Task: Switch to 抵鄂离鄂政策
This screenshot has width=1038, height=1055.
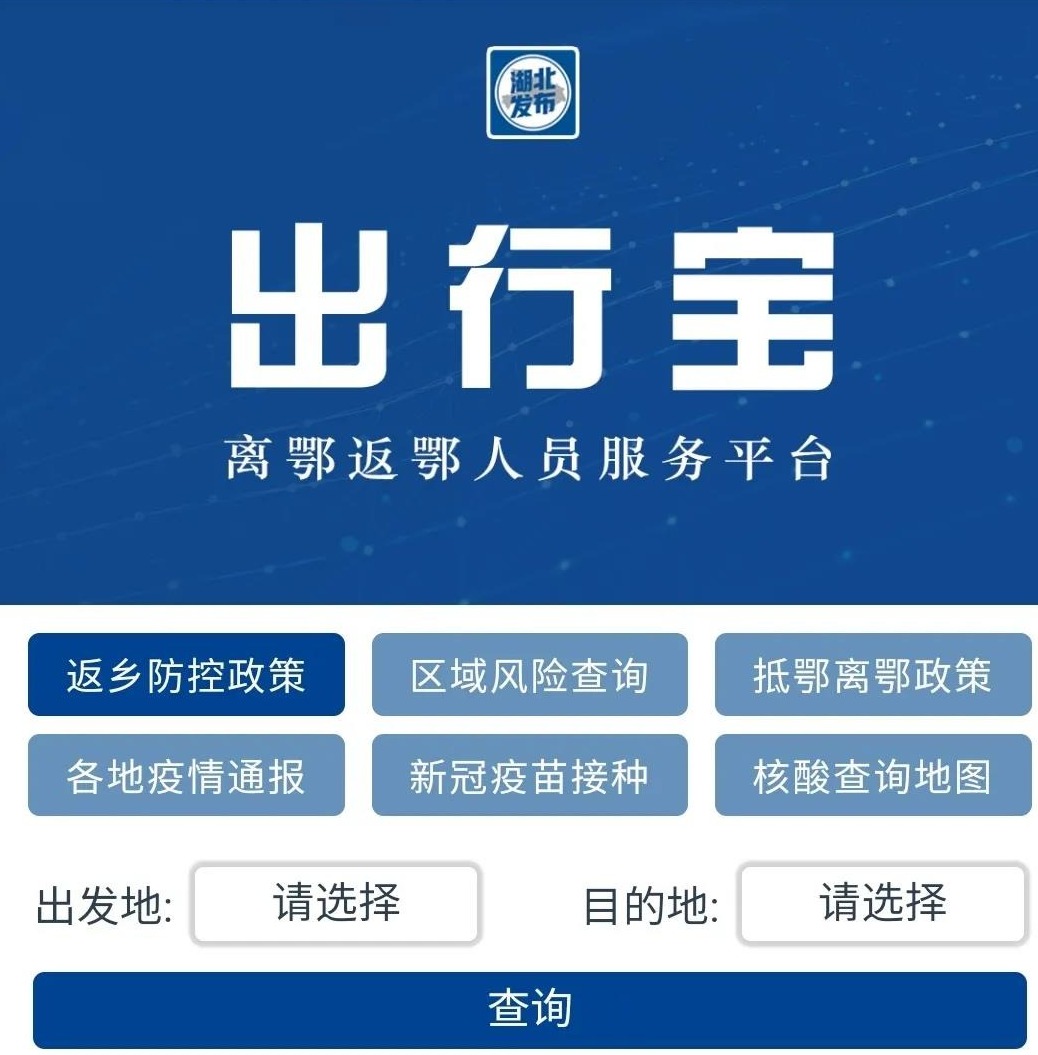Action: 873,675
